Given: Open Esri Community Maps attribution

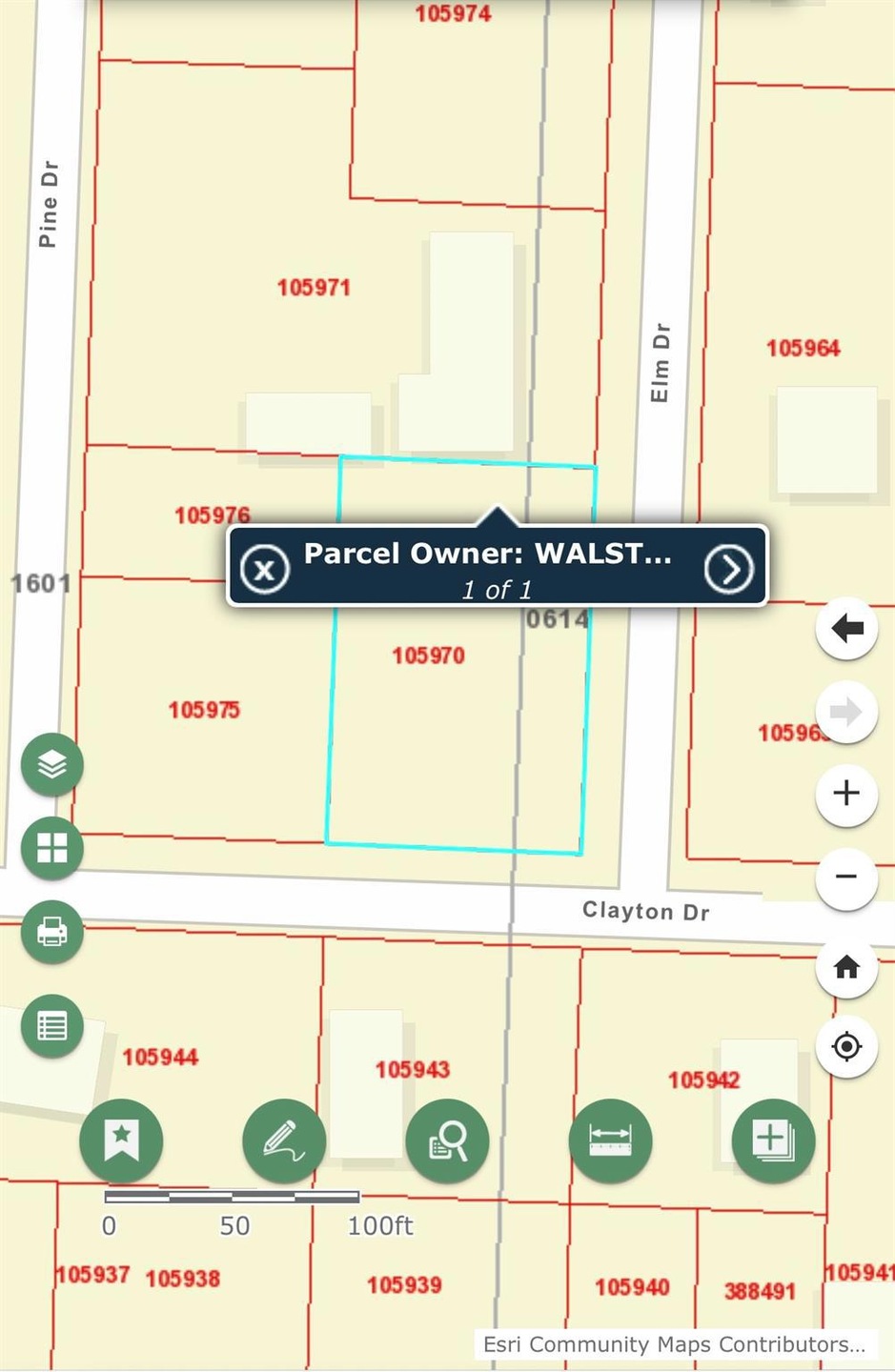Looking at the screenshot, I should 674,1344.
